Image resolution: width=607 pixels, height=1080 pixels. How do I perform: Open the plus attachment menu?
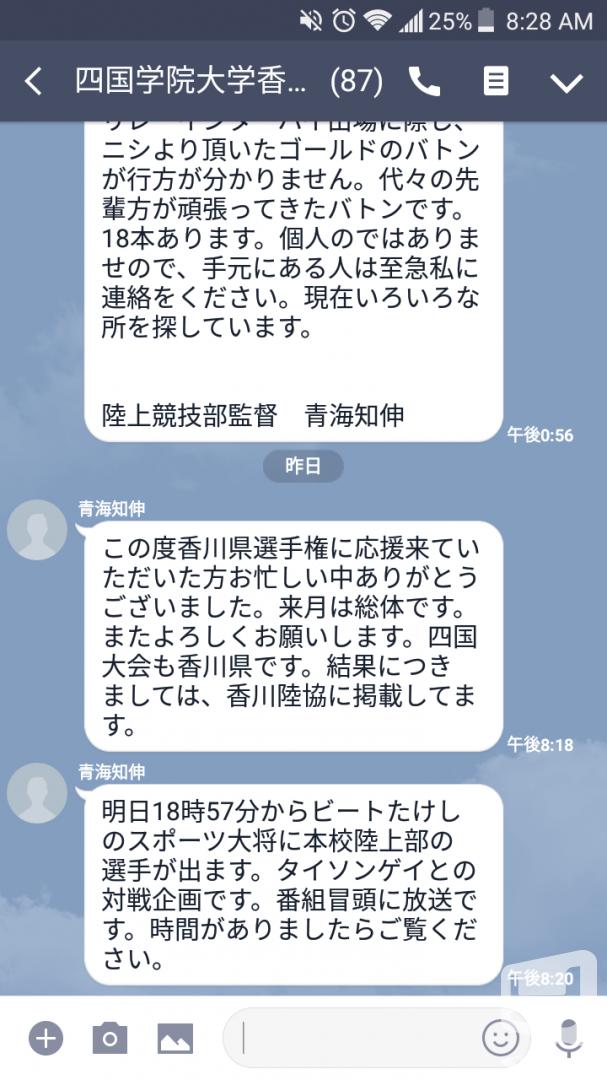click(45, 1038)
